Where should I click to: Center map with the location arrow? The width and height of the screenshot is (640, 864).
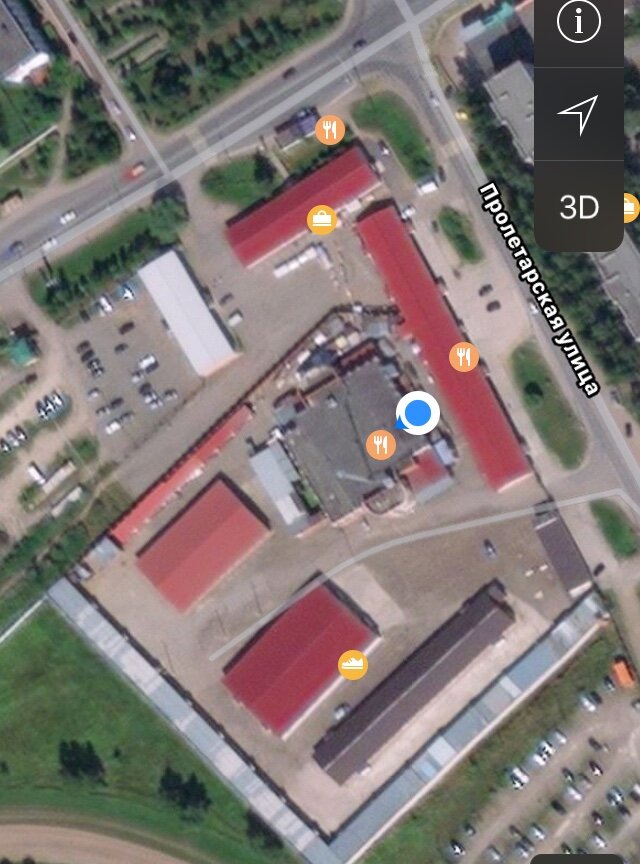coord(579,114)
